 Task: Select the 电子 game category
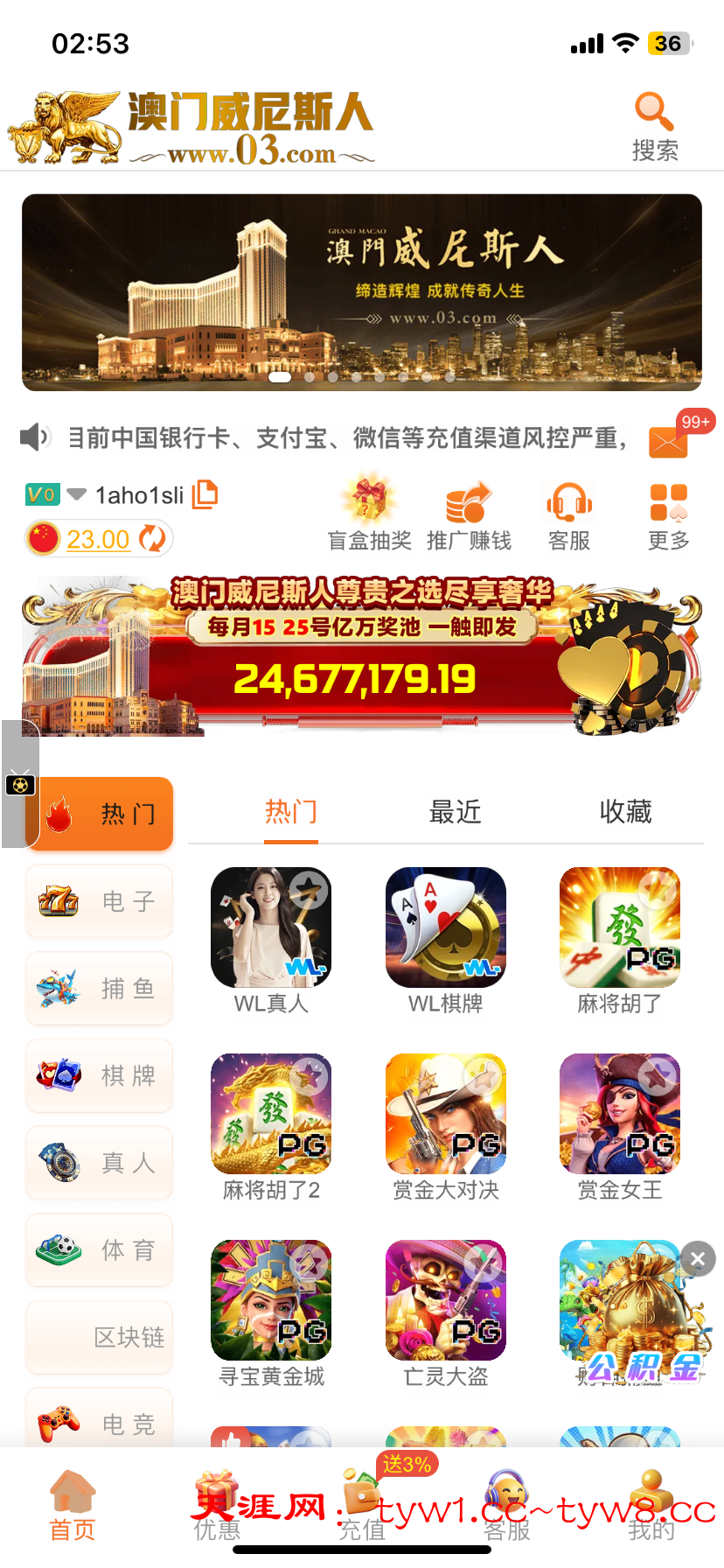pos(99,900)
